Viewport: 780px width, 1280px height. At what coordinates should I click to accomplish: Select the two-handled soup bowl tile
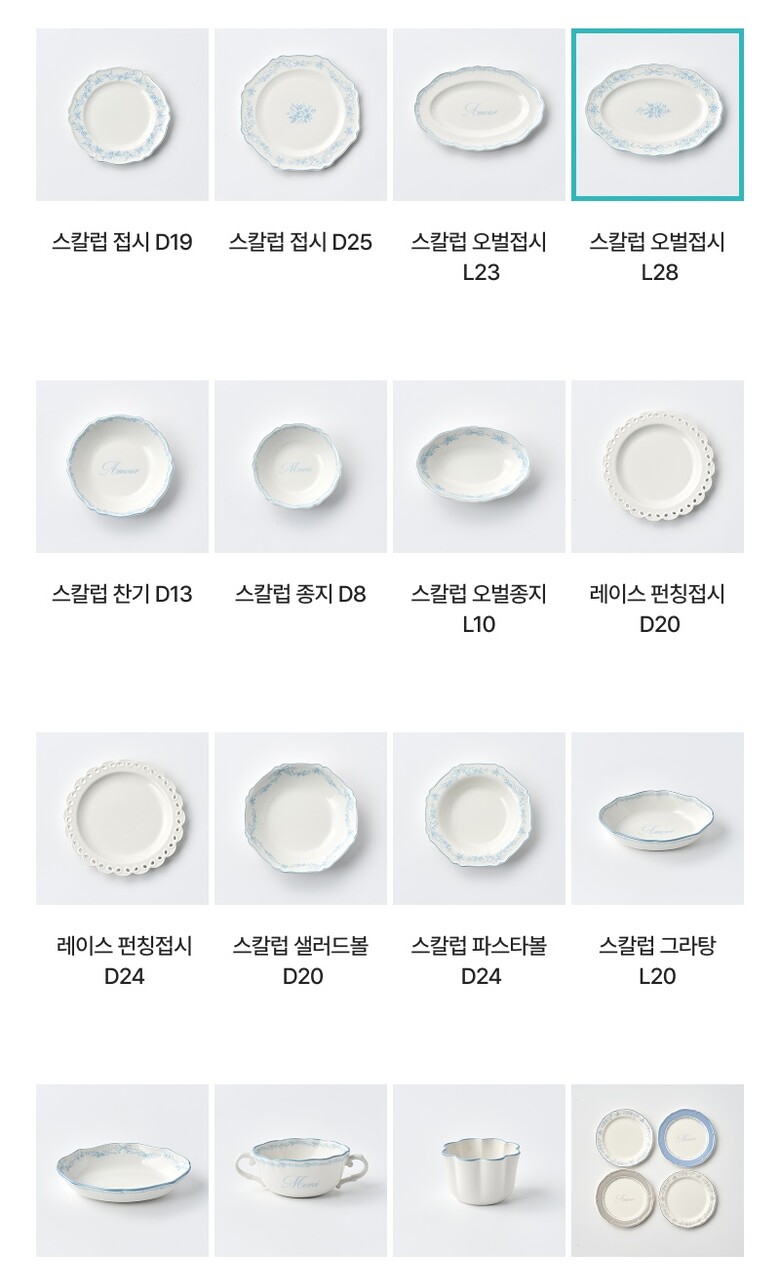(300, 1170)
